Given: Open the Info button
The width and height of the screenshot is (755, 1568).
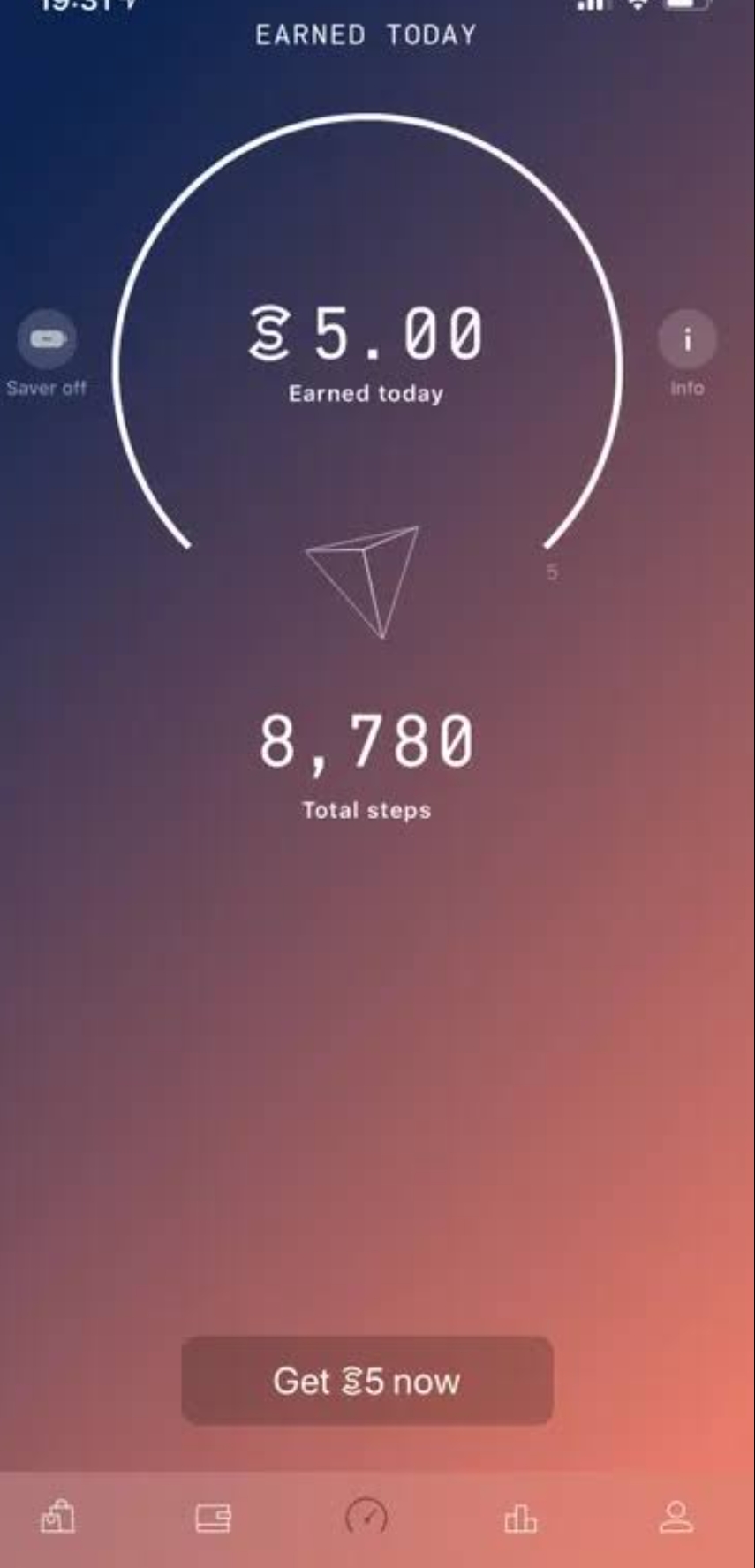Looking at the screenshot, I should (687, 340).
